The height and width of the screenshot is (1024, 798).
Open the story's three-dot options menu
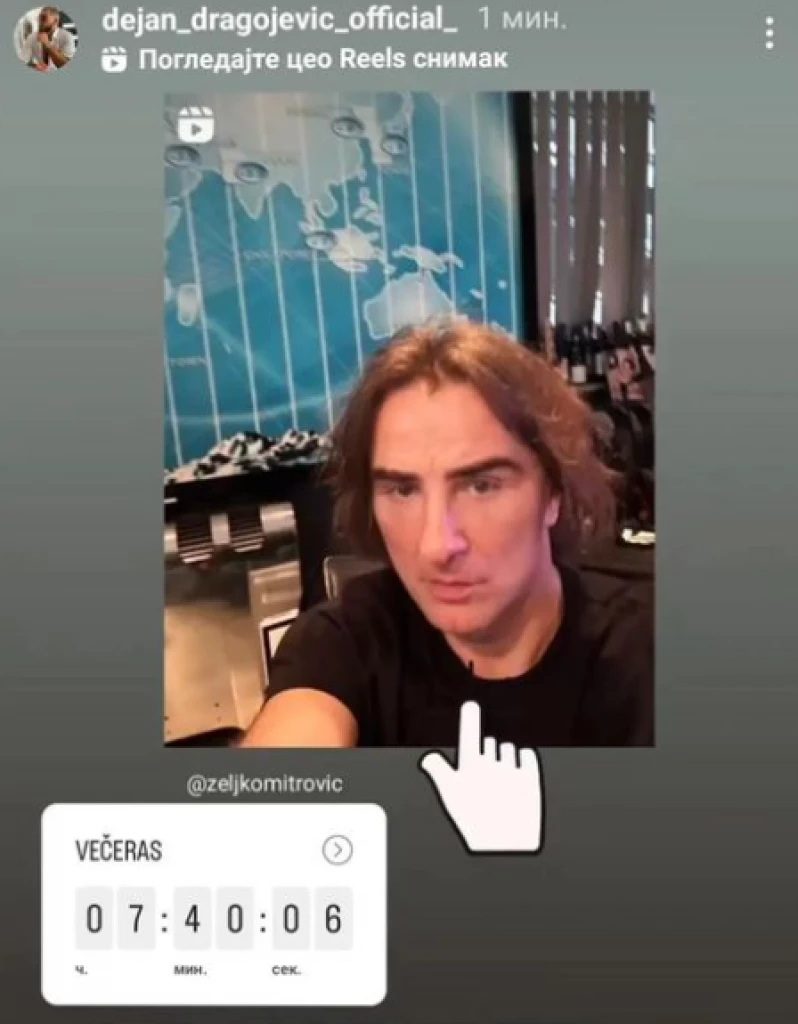pos(768,33)
